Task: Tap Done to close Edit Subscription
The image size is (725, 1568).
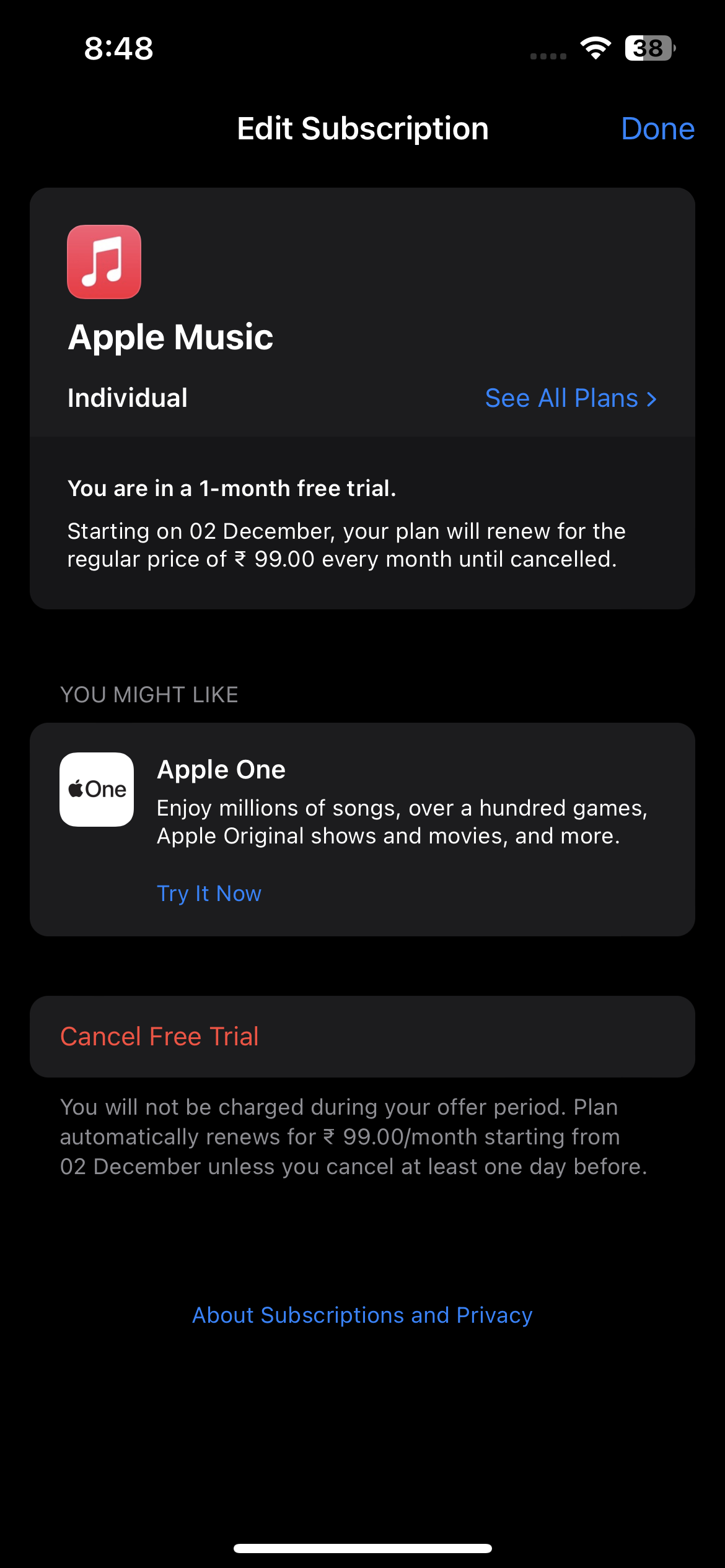Action: coord(657,129)
